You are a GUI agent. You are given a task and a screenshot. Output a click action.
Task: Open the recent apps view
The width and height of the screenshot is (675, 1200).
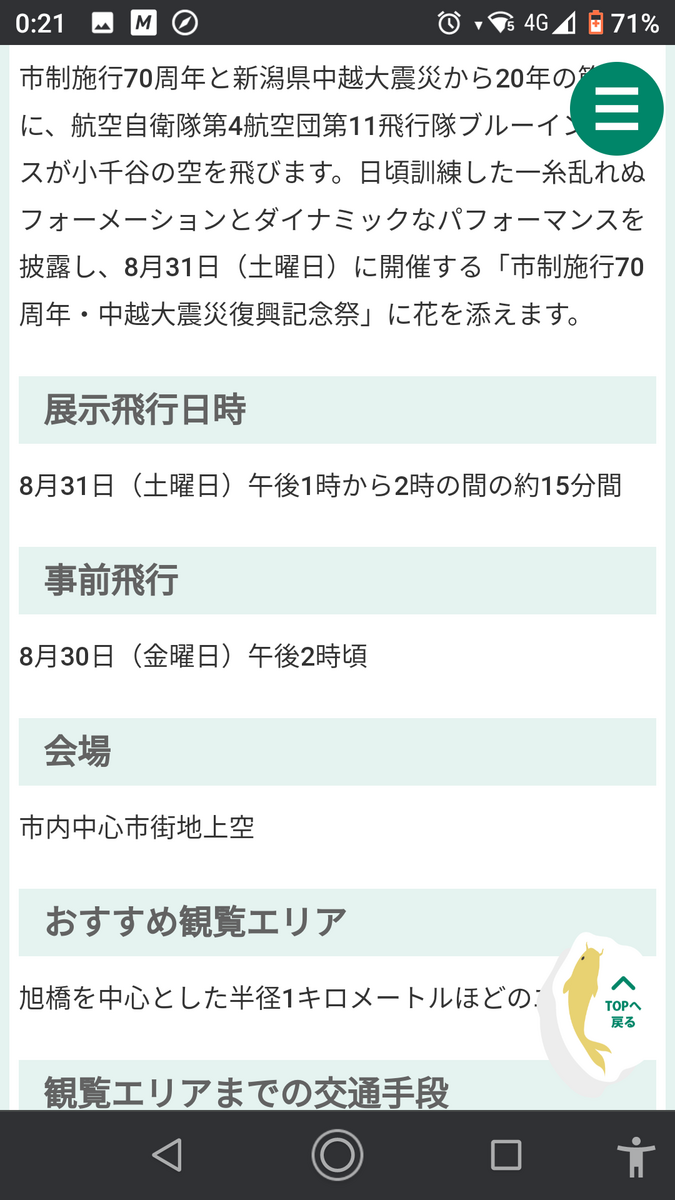coord(506,1155)
